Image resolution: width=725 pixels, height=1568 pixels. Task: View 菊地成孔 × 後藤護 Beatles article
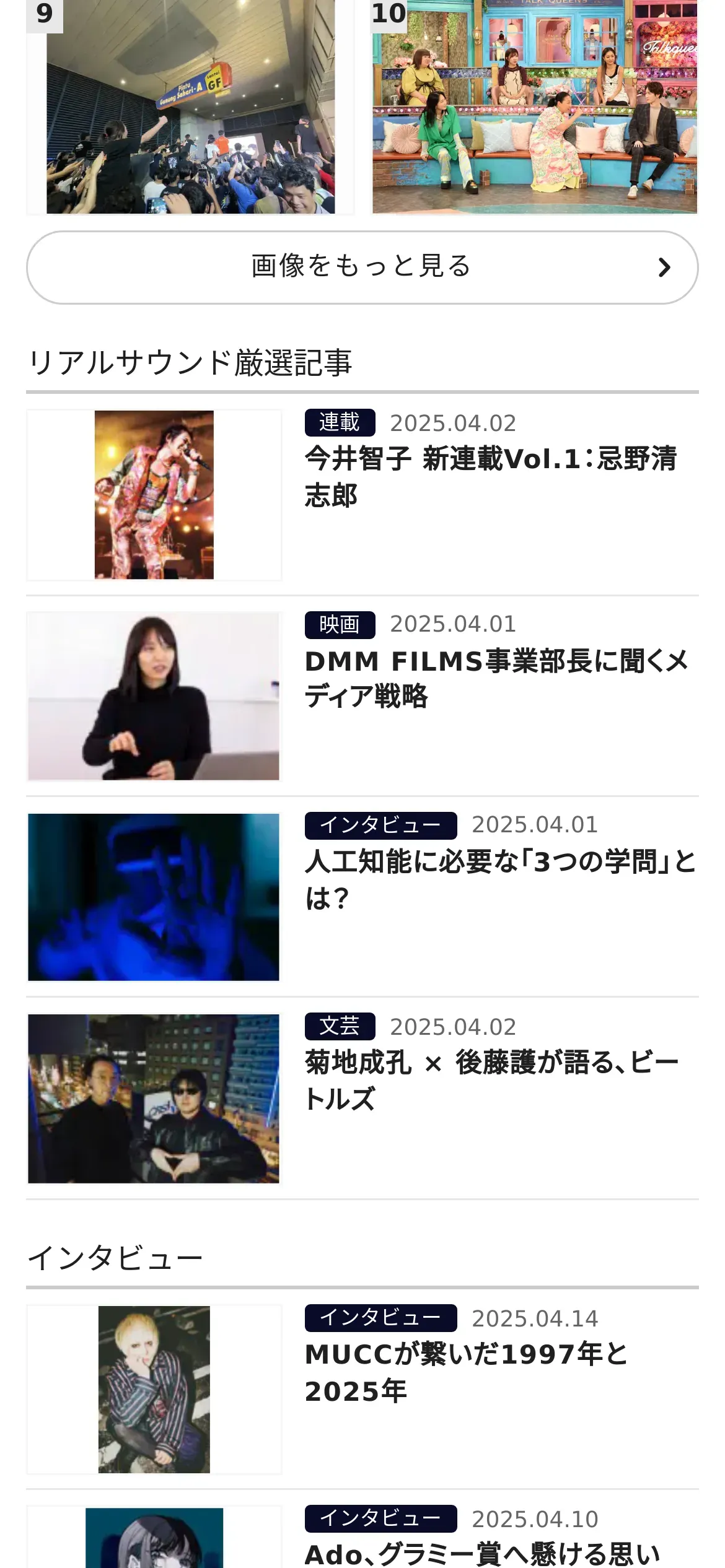coord(491,1081)
